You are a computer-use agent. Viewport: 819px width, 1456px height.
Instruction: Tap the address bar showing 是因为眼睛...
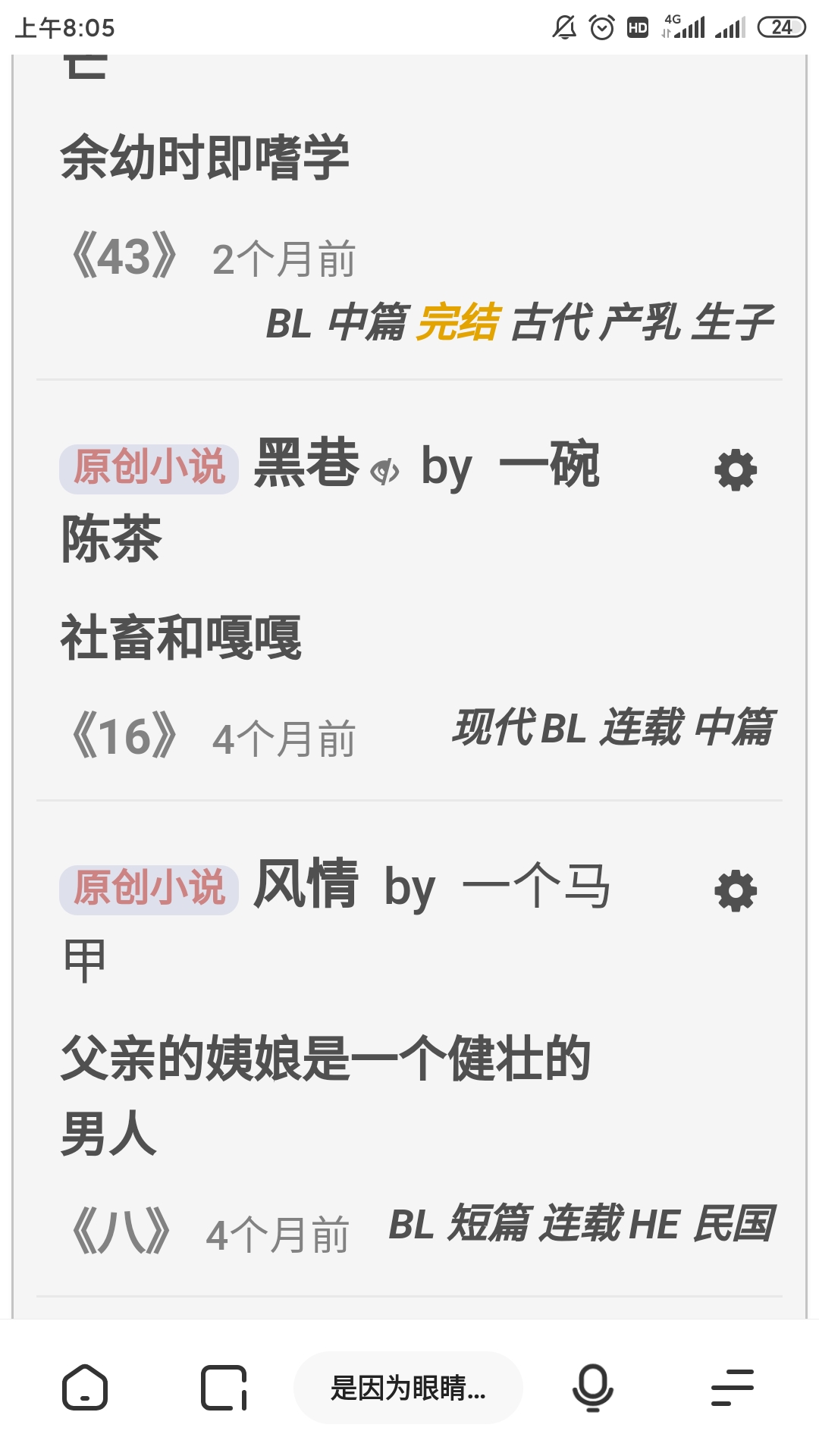pyautogui.click(x=408, y=1388)
